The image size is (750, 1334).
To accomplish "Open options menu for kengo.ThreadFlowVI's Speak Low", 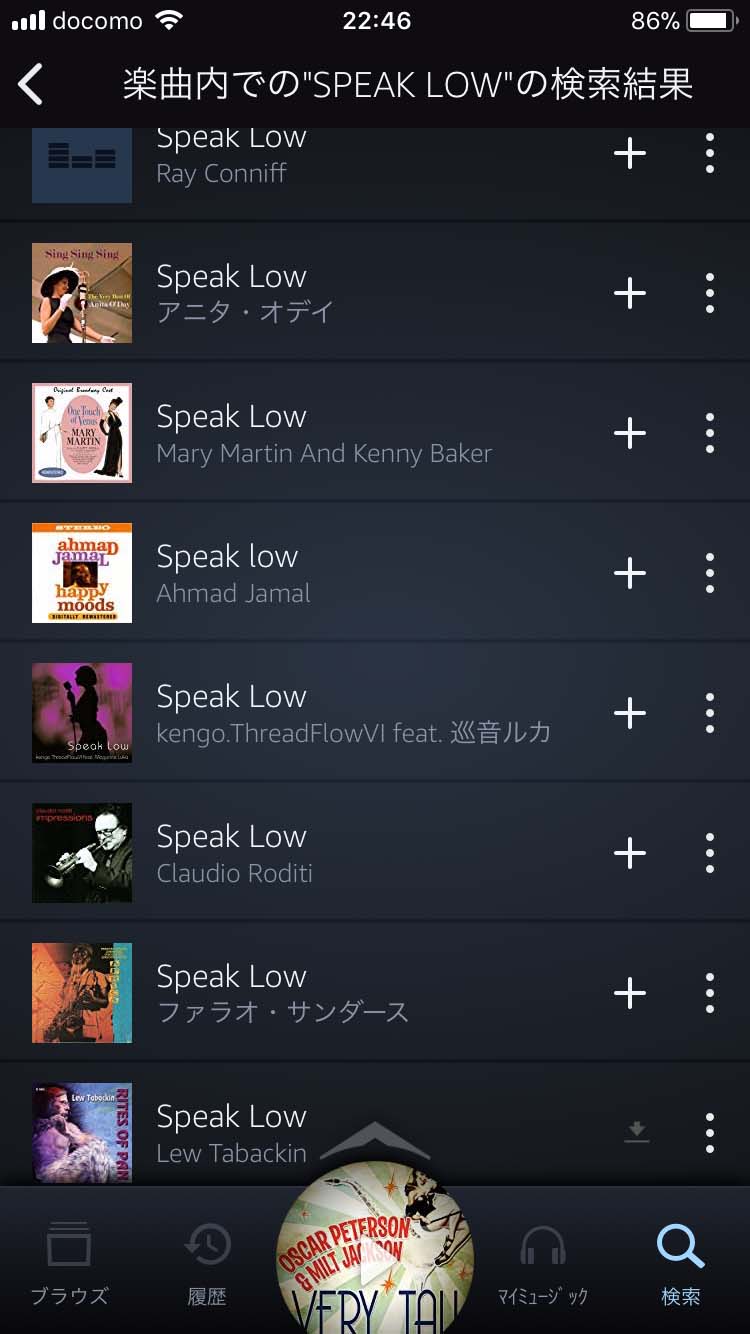I will [x=709, y=713].
